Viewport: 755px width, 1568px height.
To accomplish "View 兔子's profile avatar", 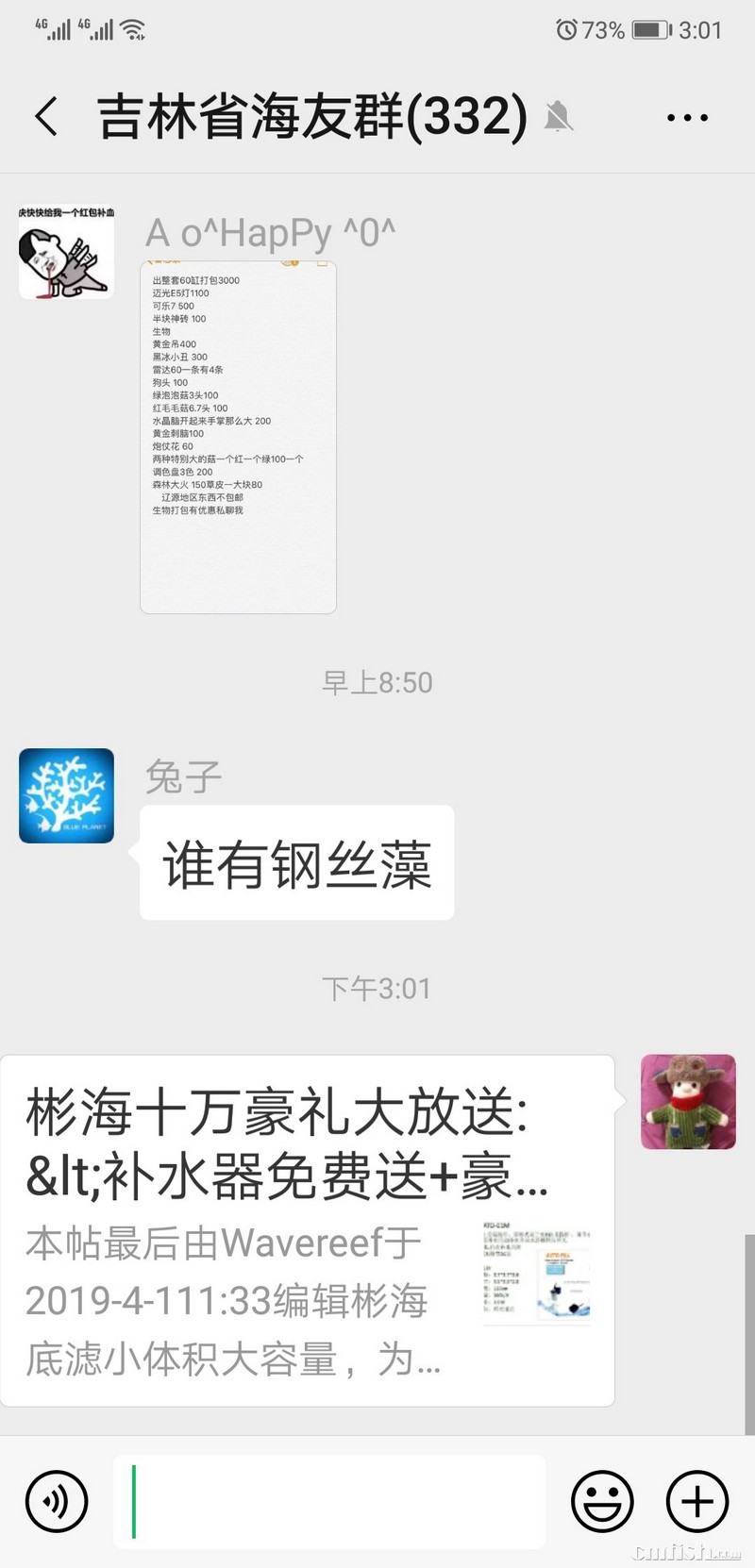I will click(x=66, y=795).
